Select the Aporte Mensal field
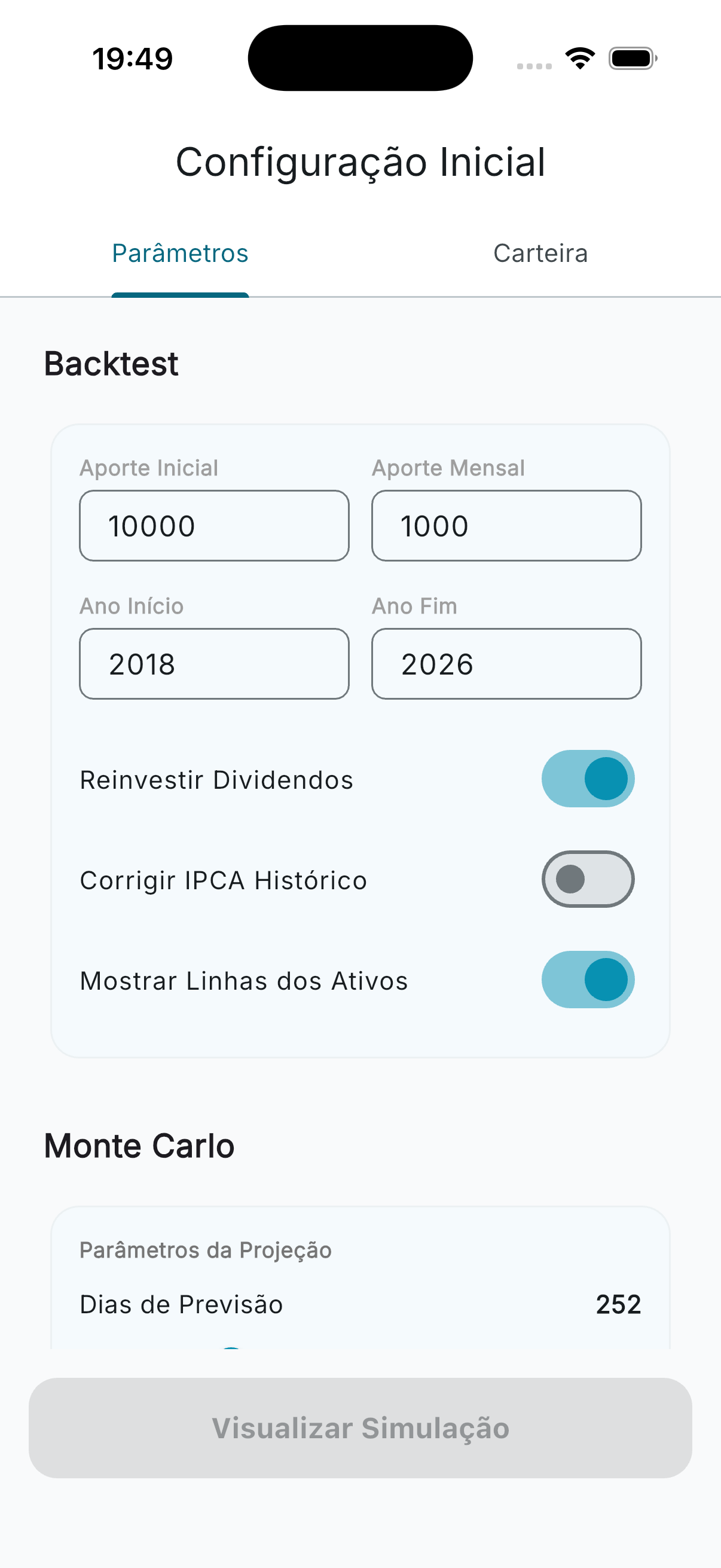Screen dimensions: 721x1568 506,525
